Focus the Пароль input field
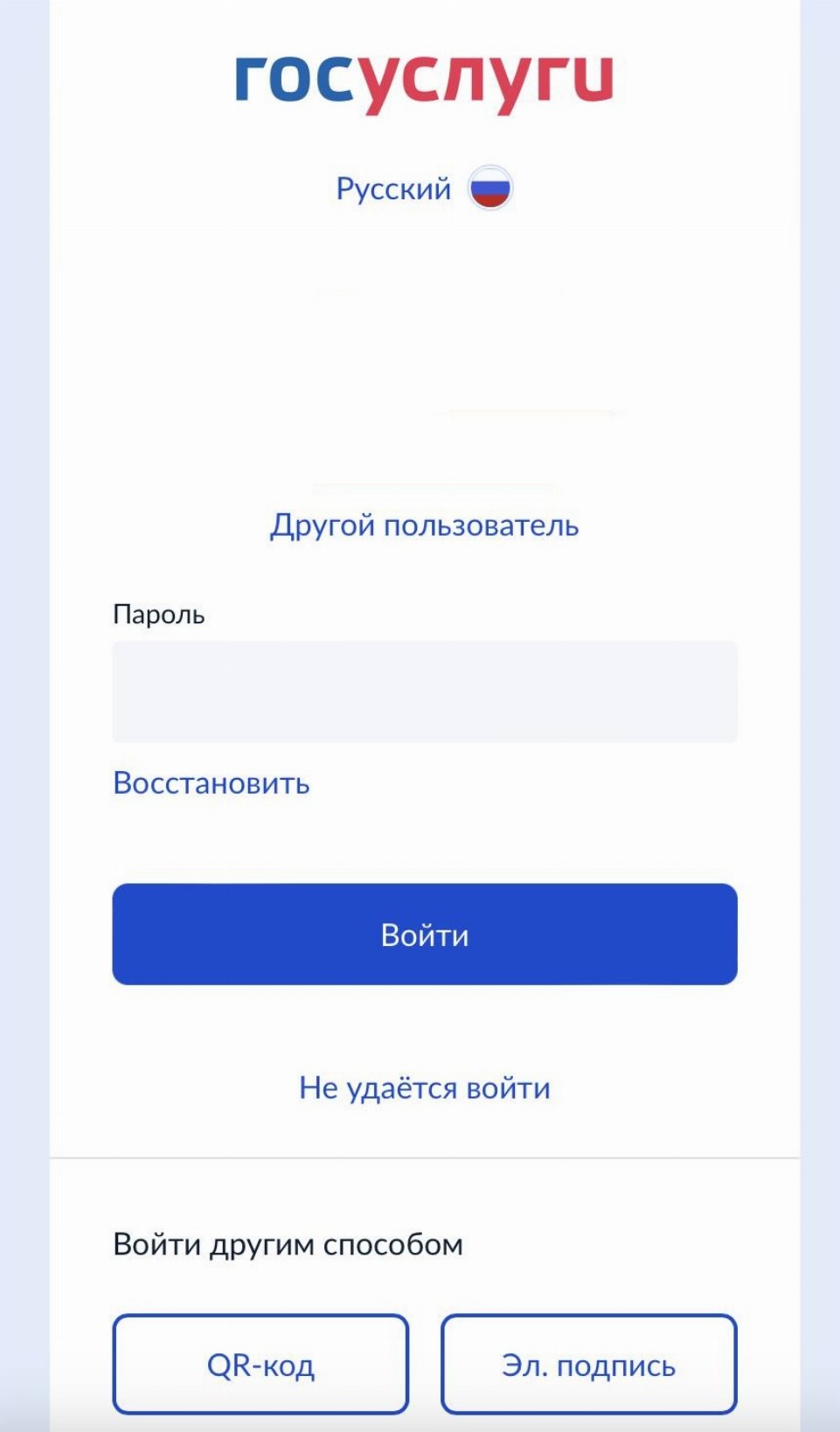This screenshot has width=840, height=1432. pos(424,692)
